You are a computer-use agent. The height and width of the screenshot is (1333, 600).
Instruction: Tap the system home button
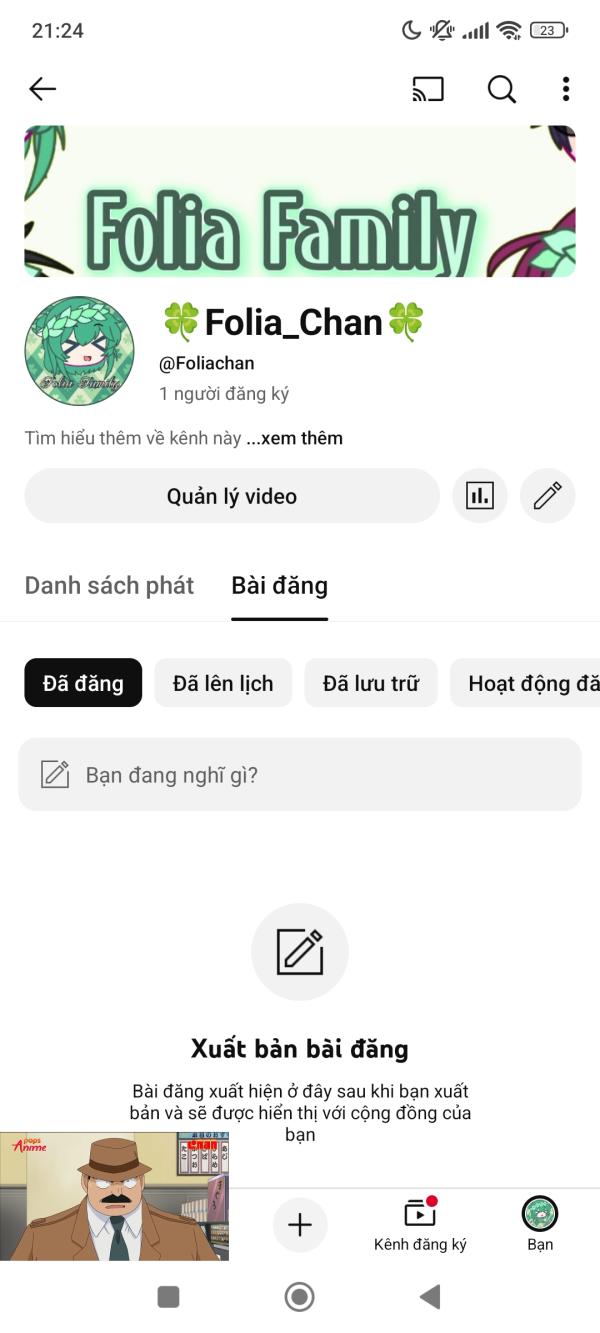tap(299, 1297)
